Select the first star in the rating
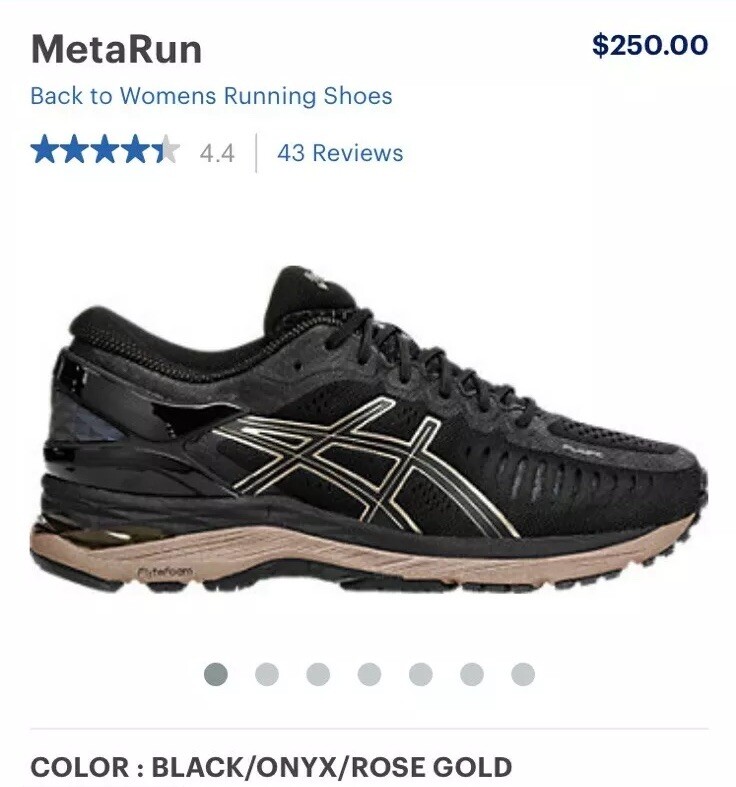 pyautogui.click(x=43, y=147)
